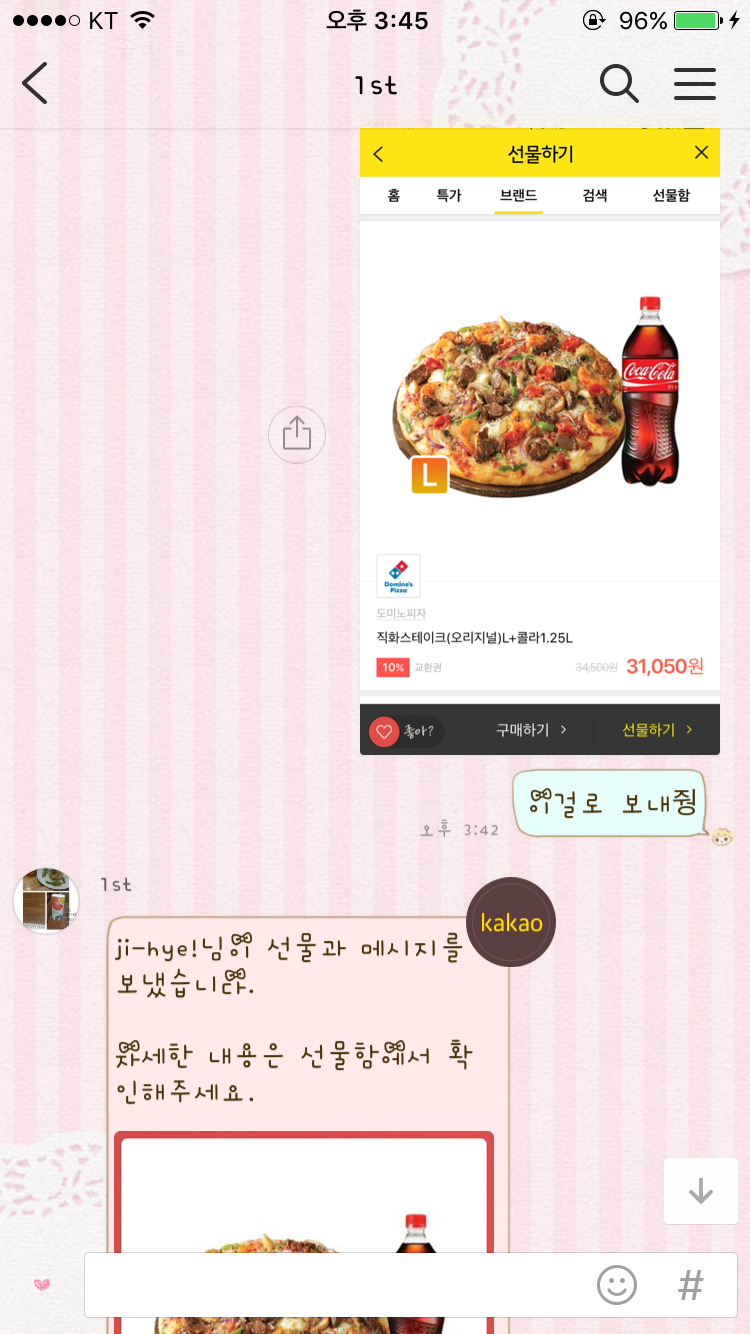Image resolution: width=750 pixels, height=1334 pixels.
Task: Jump to the latest message with down arrow
Action: point(700,1191)
